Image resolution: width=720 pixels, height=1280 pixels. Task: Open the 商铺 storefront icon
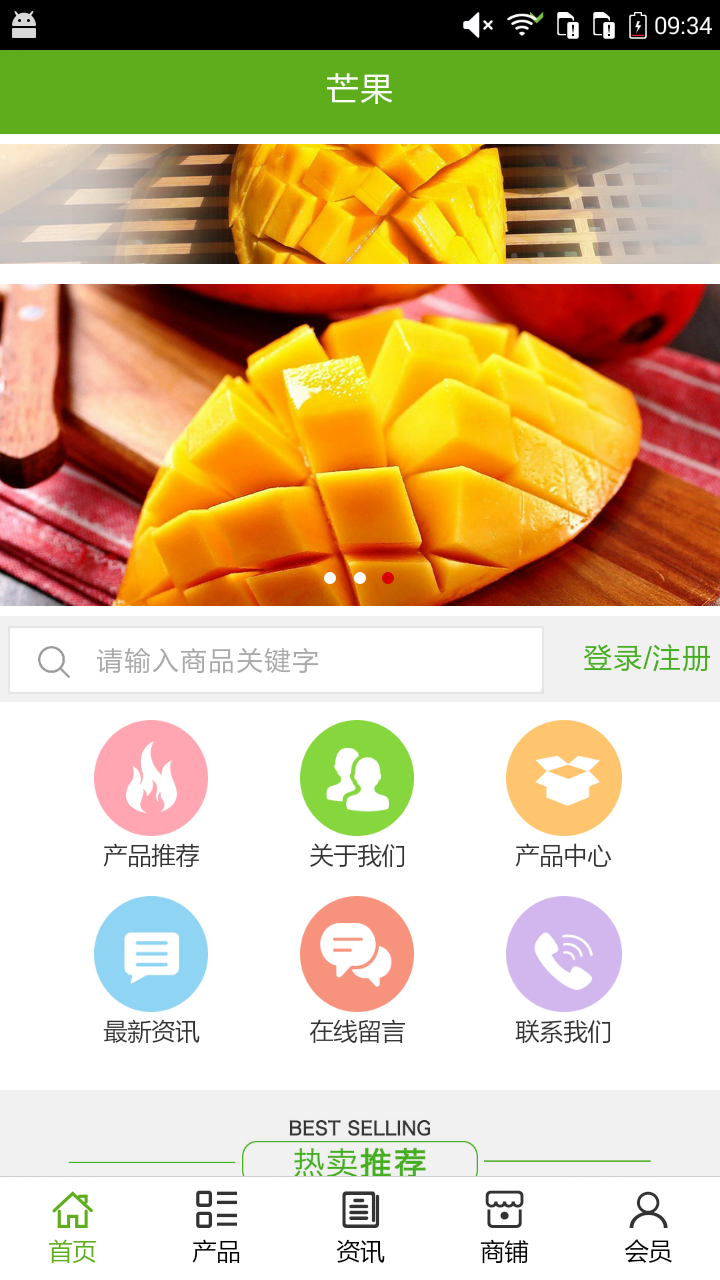[503, 1209]
